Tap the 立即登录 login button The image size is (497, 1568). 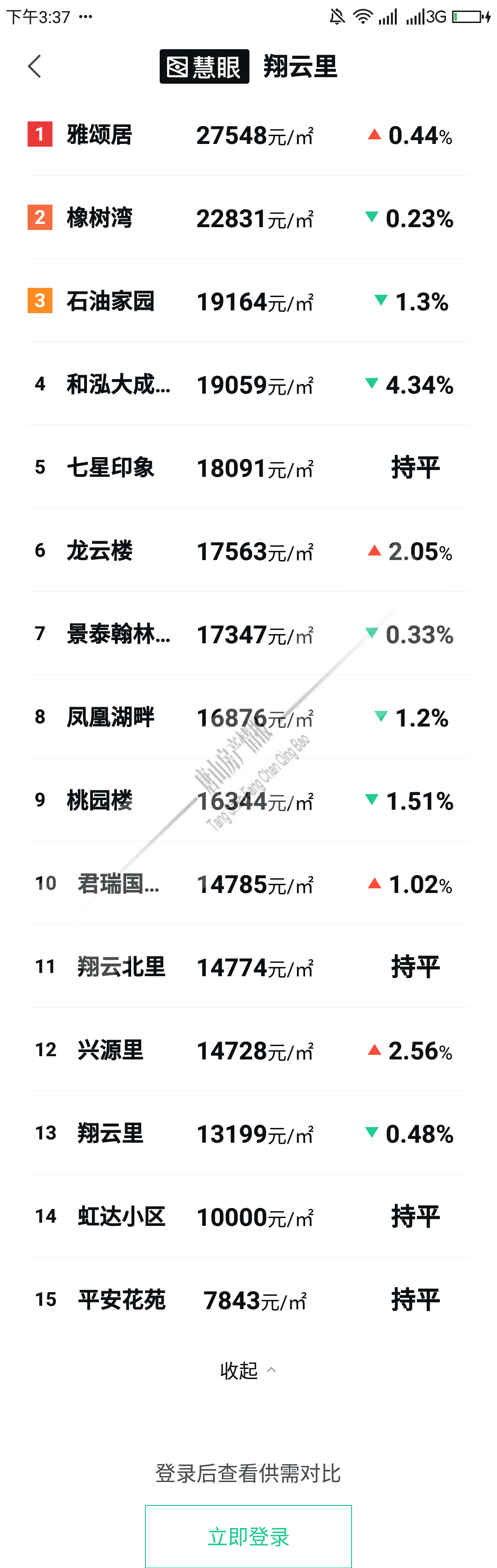(248, 1536)
